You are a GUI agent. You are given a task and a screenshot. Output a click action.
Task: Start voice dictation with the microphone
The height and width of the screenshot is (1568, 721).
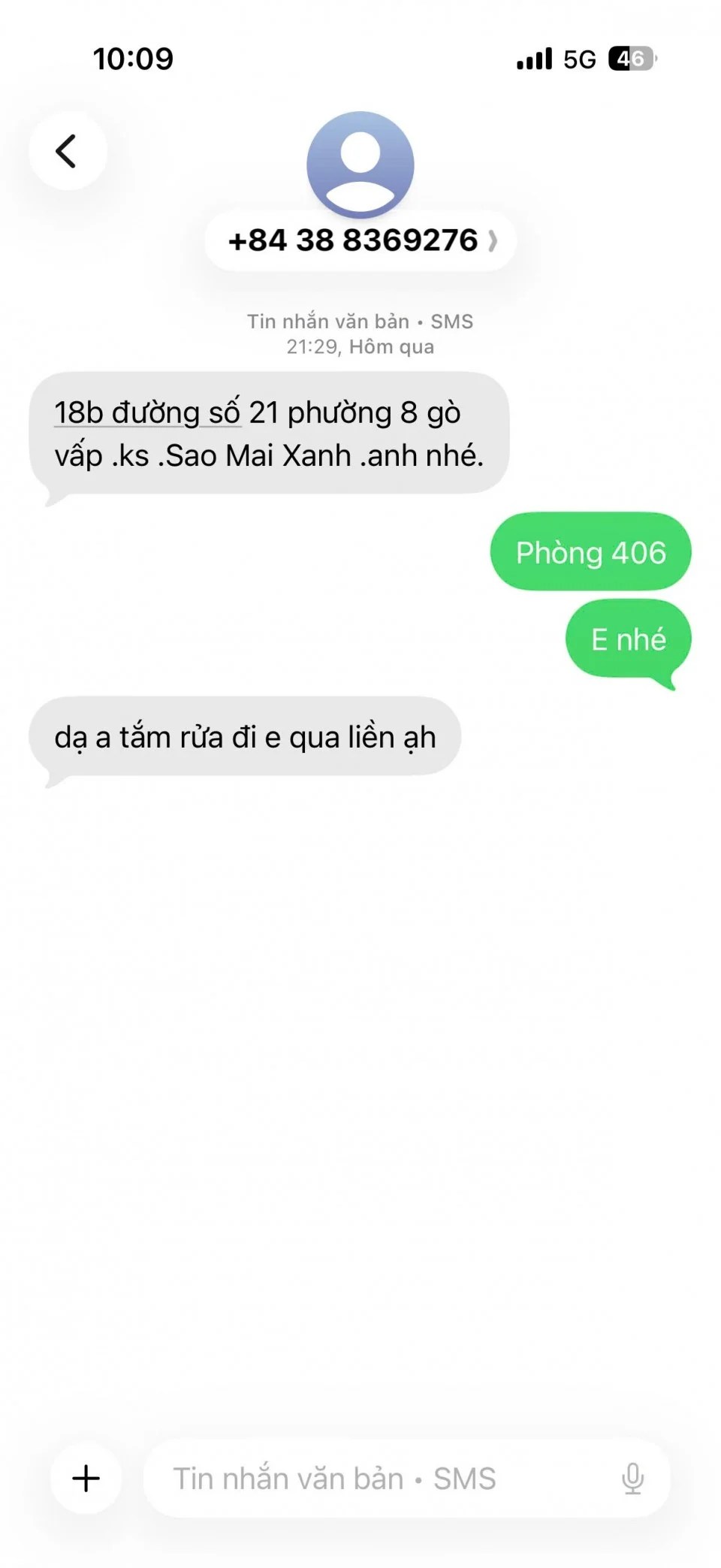point(632,1478)
